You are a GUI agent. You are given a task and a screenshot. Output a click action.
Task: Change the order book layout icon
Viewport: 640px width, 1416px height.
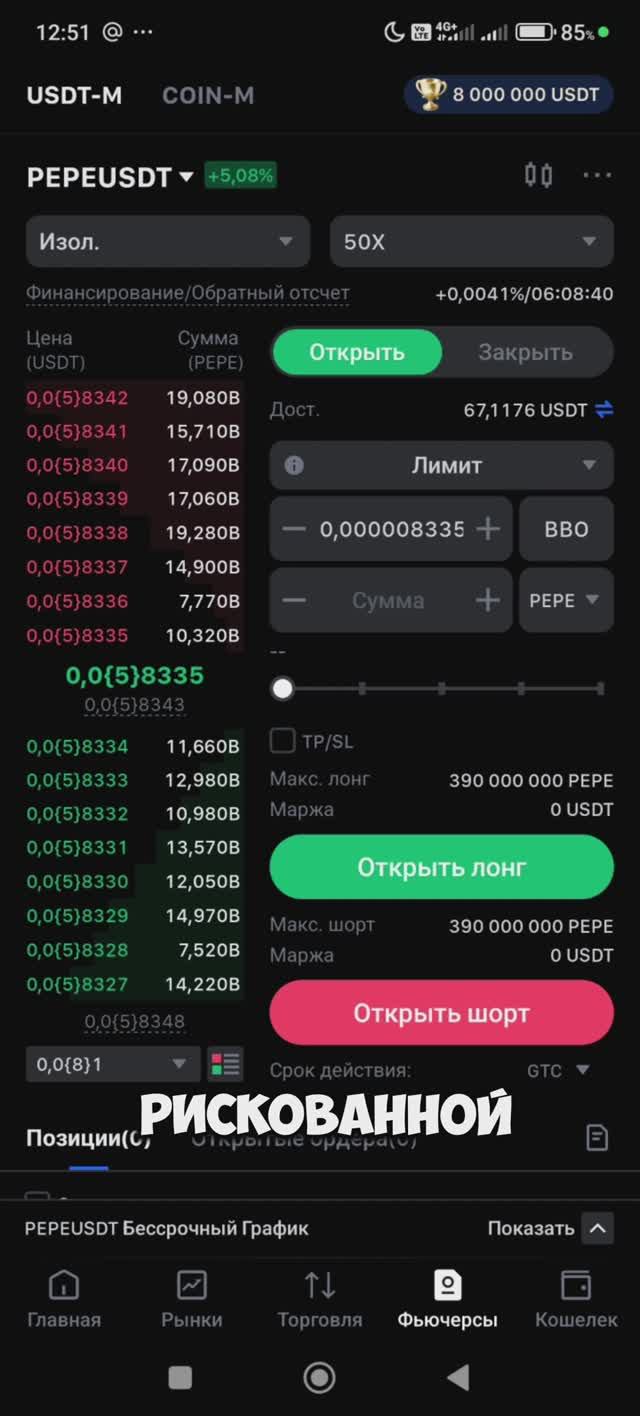coord(225,1065)
